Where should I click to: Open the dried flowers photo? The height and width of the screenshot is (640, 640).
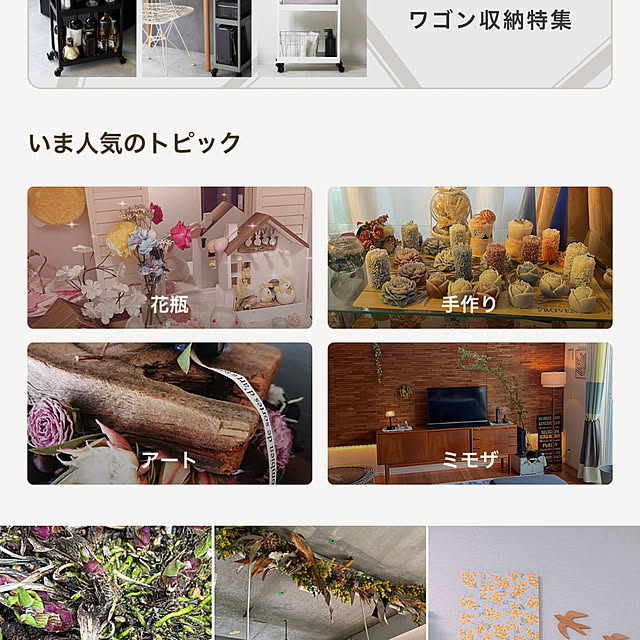tap(106, 583)
